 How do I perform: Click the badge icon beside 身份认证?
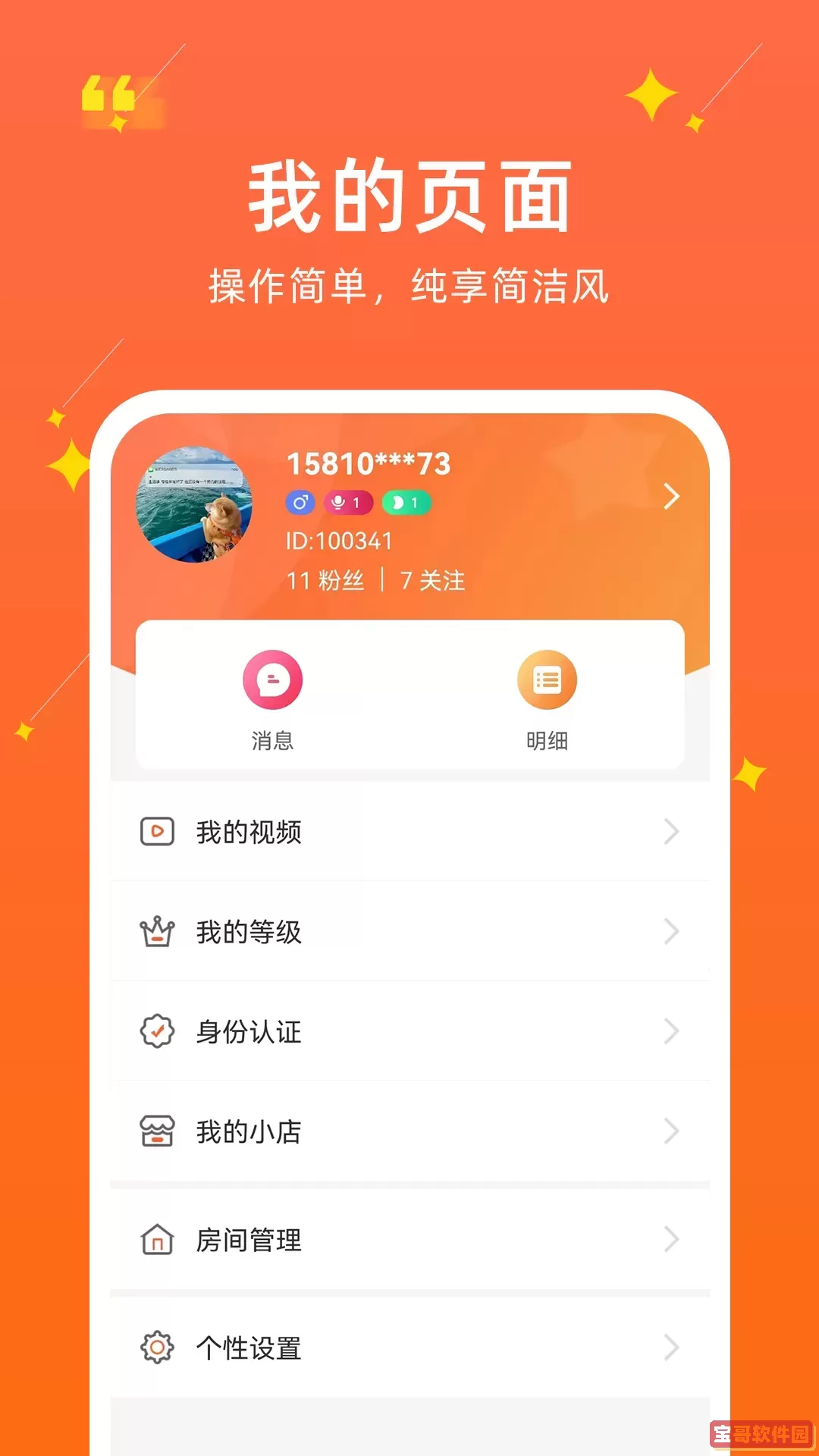(155, 1031)
